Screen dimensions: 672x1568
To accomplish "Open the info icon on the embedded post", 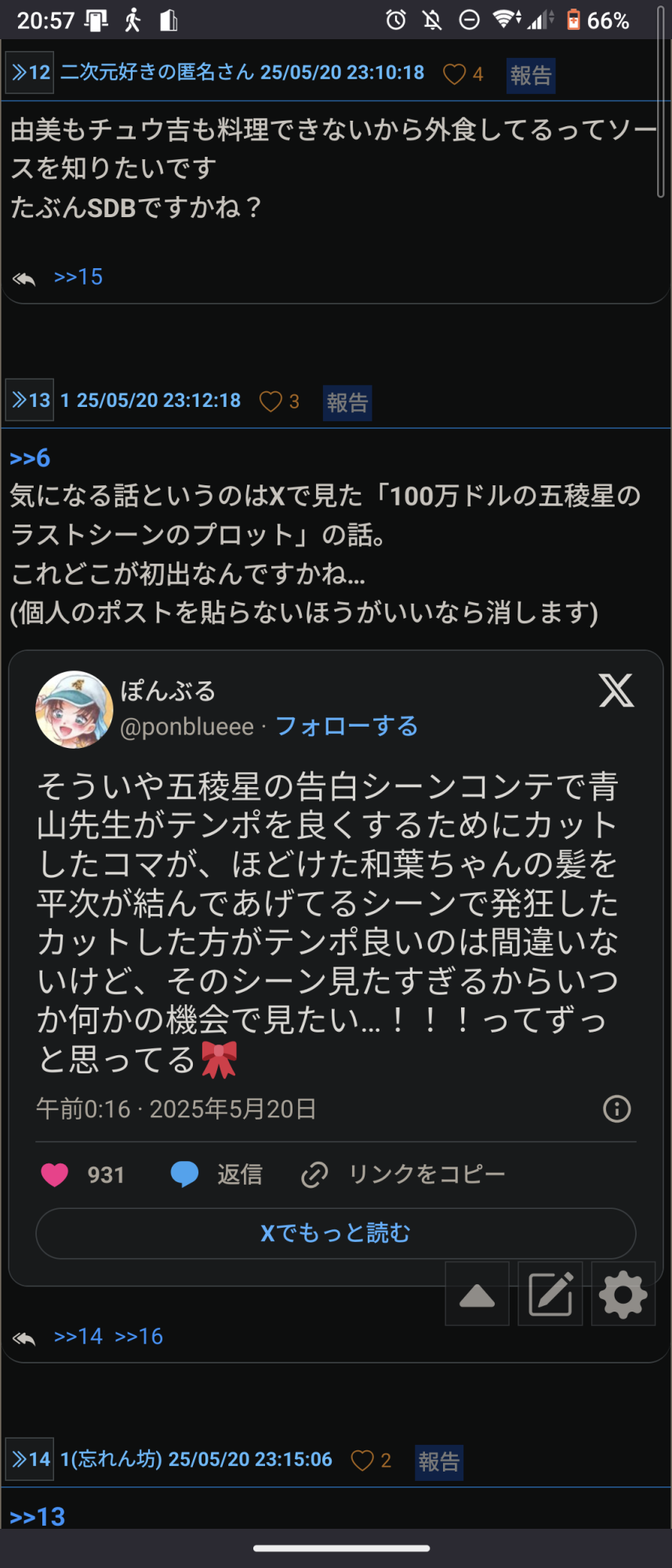I will pyautogui.click(x=617, y=1109).
